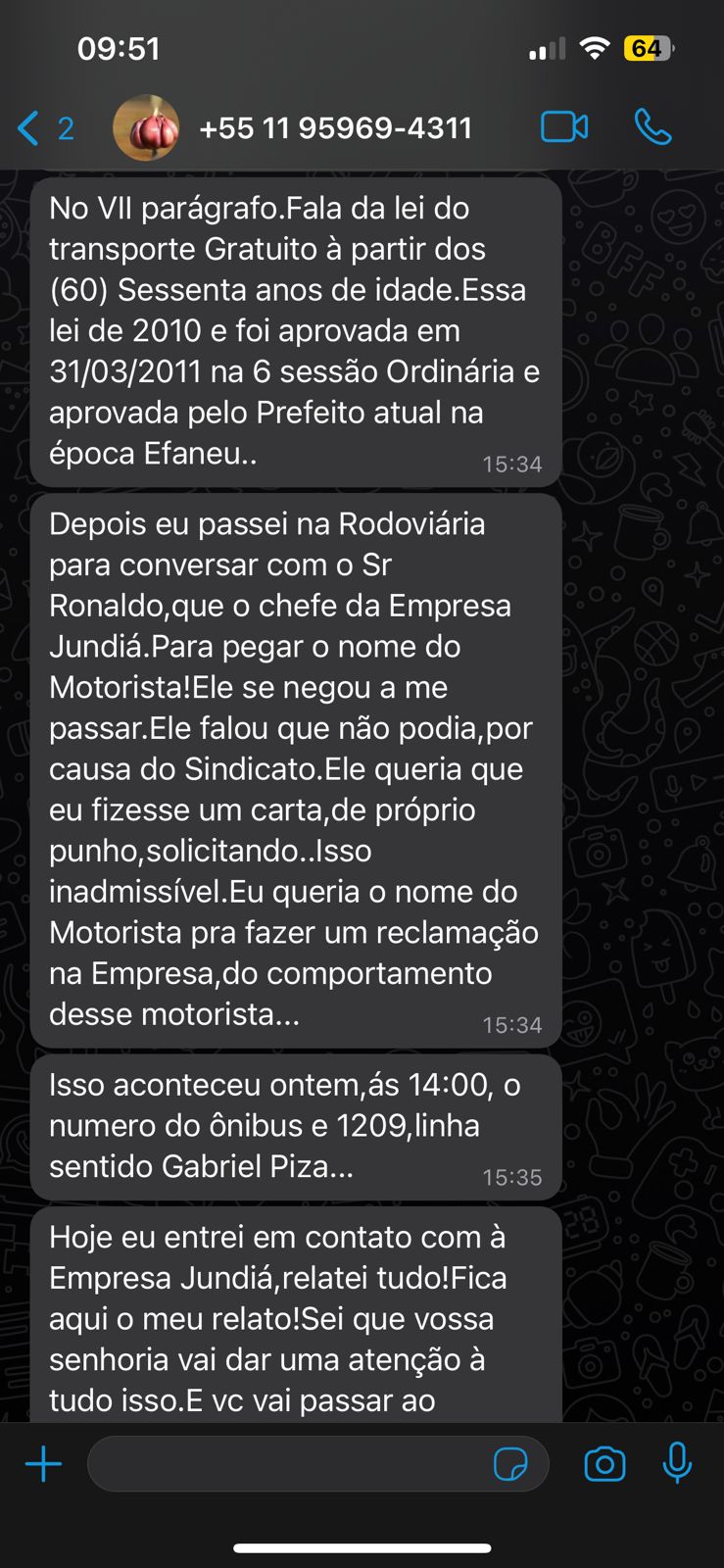Go back to the chat list
Screen dimensions: 724x1568
[44, 128]
